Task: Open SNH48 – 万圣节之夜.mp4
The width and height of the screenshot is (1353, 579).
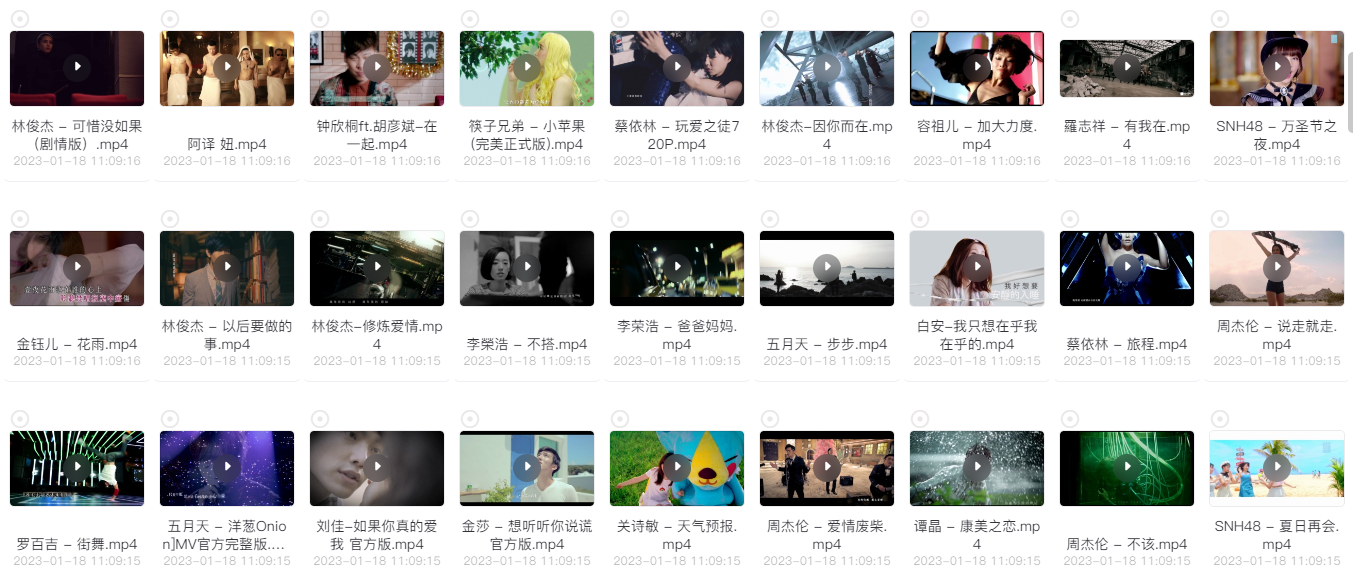Action: 1277,68
